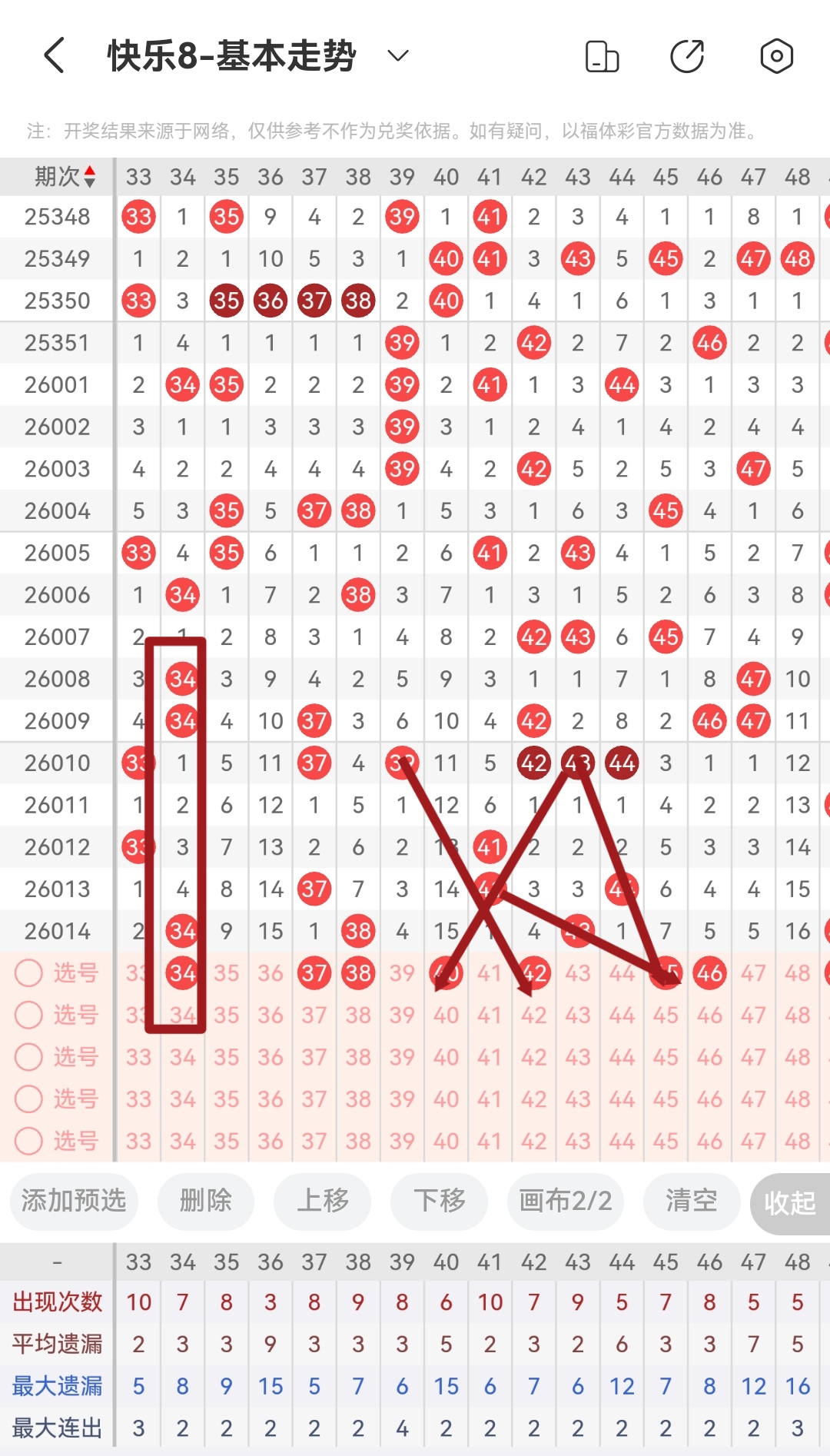Tap the 添加预选 button
This screenshot has width=830, height=1456.
coord(74,1201)
